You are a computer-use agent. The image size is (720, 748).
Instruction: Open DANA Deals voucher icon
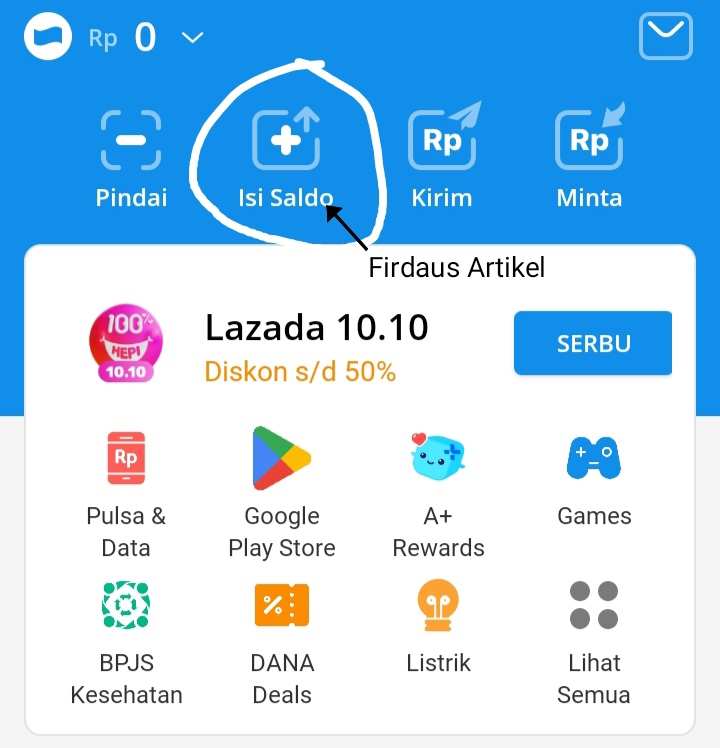[x=281, y=604]
